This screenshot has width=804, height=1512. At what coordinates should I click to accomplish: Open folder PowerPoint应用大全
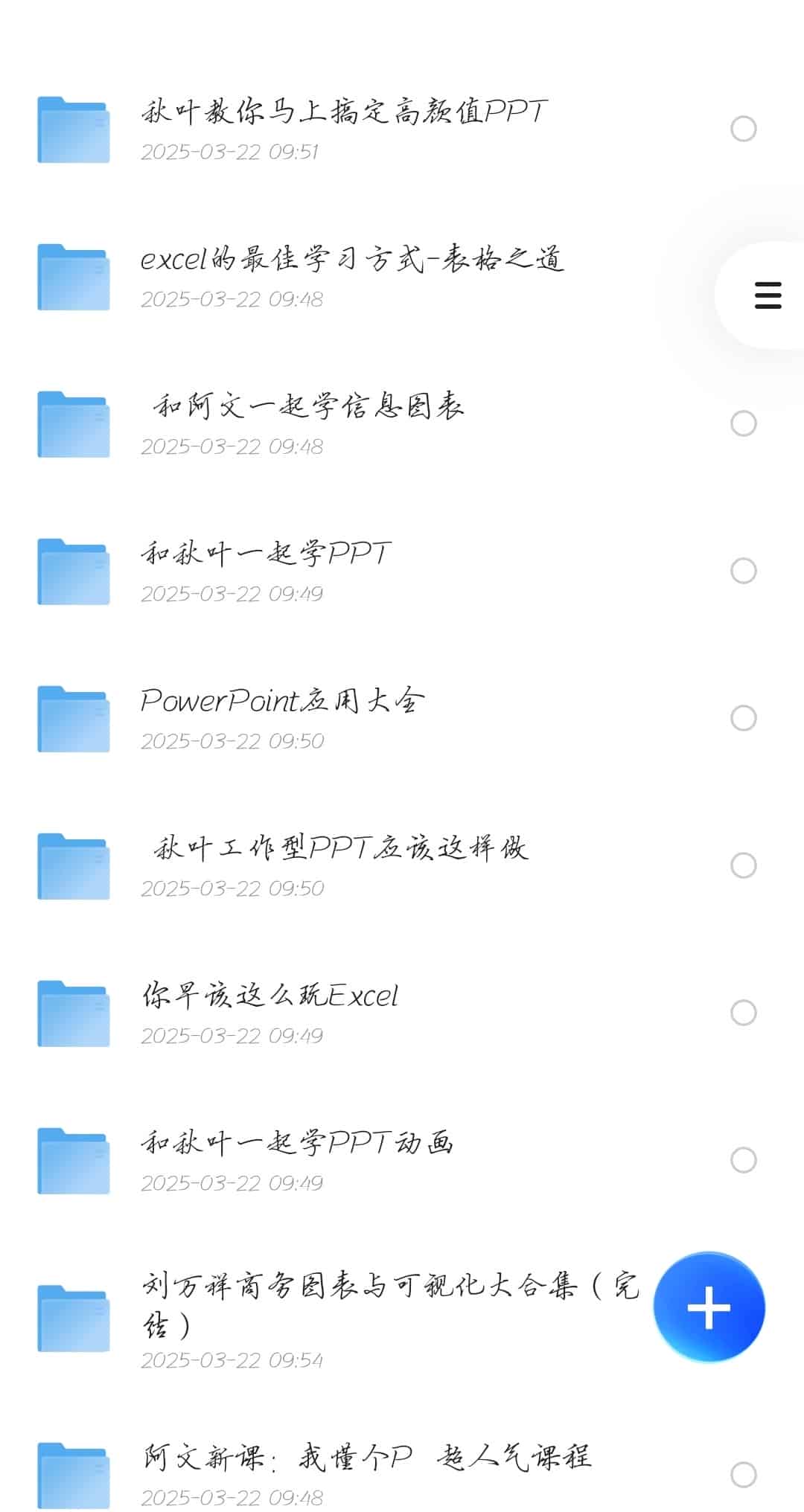tap(282, 702)
